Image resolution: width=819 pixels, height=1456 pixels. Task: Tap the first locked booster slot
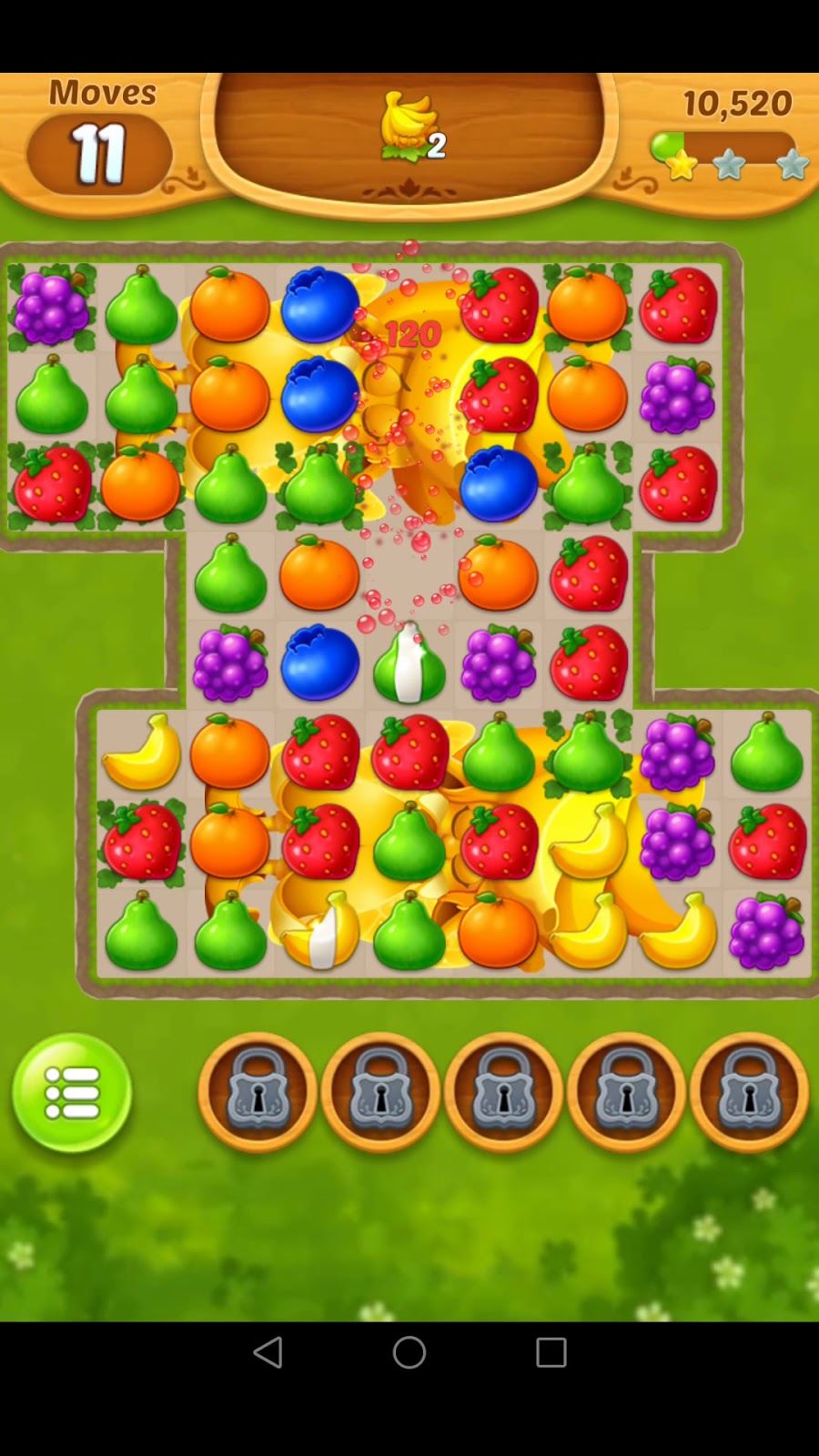tap(258, 1091)
